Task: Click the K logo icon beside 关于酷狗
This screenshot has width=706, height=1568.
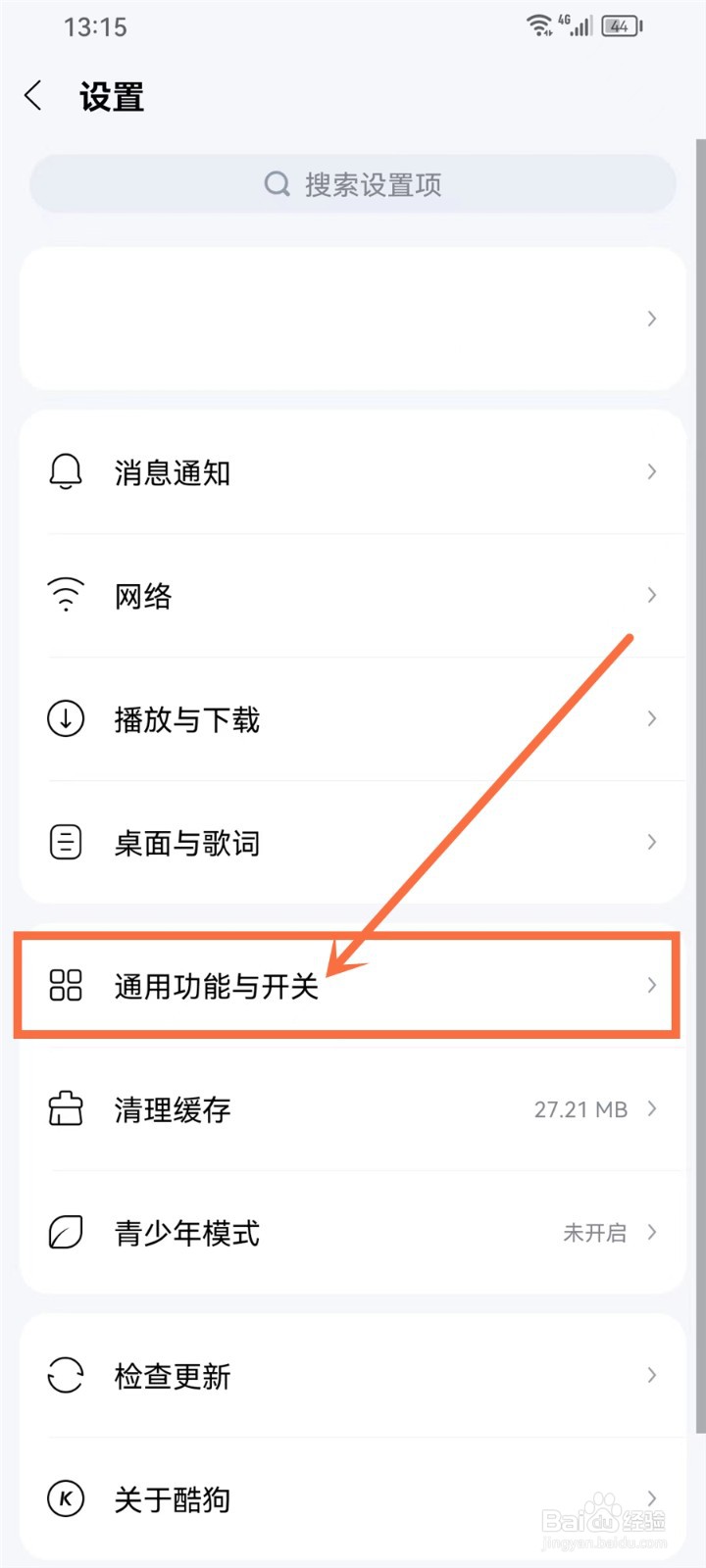Action: tap(65, 1498)
